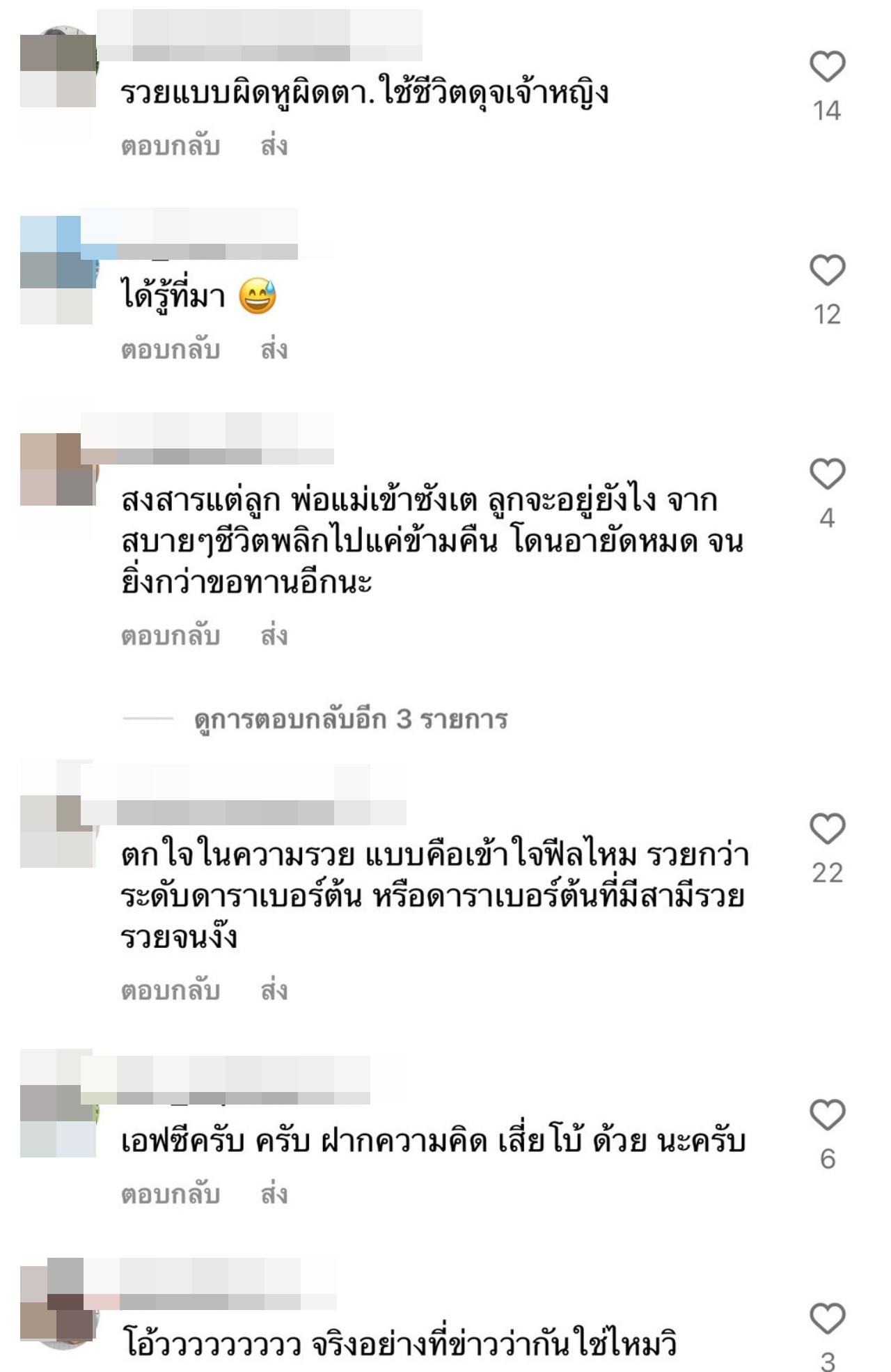This screenshot has width=891, height=1372.
Task: Like the comment starting 'เอฟซีครับ'
Action: tap(827, 1115)
